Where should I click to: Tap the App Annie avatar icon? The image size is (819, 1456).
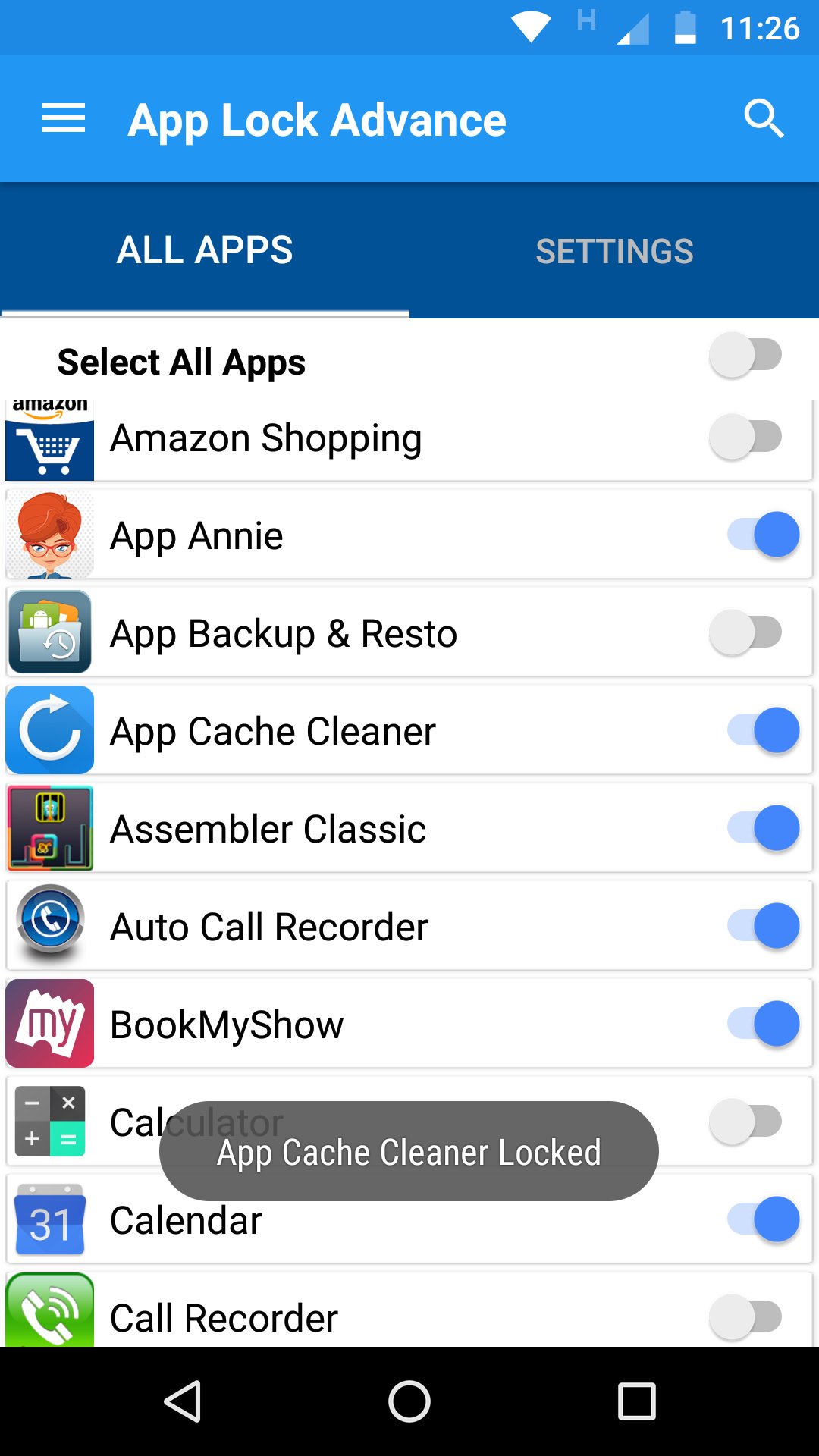[x=49, y=534]
